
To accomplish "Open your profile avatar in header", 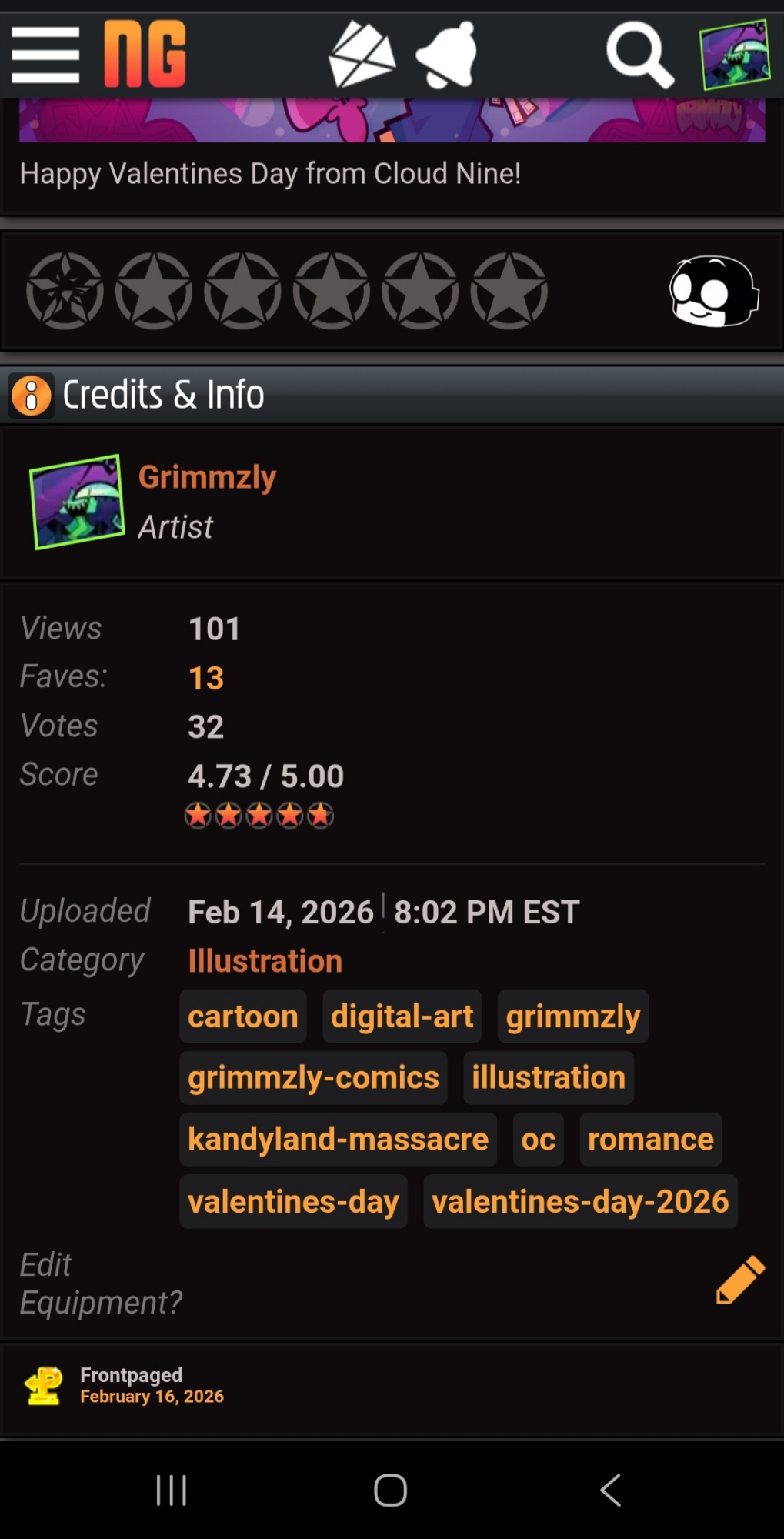I will (x=735, y=55).
